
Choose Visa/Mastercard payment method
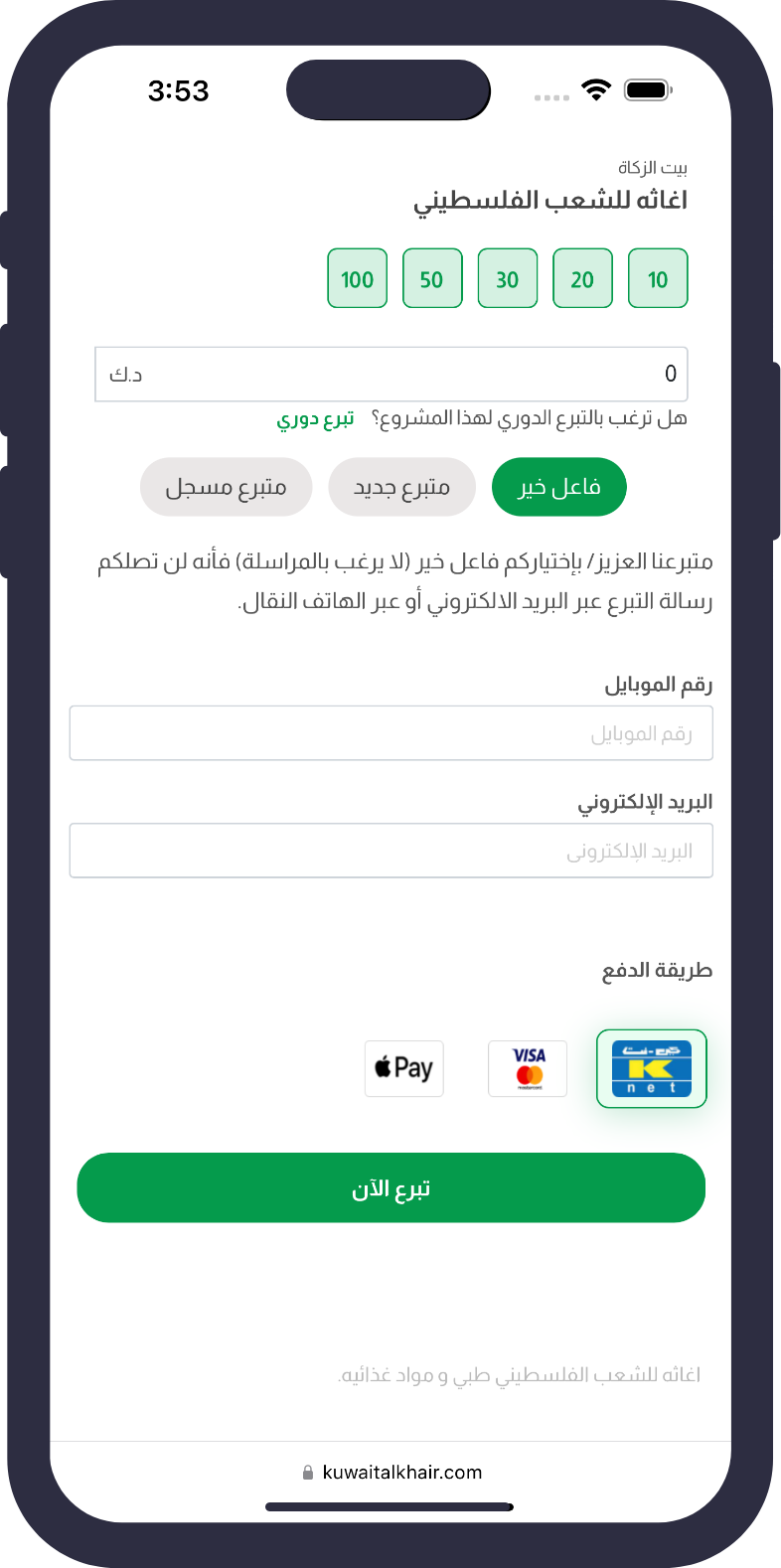pos(528,1068)
